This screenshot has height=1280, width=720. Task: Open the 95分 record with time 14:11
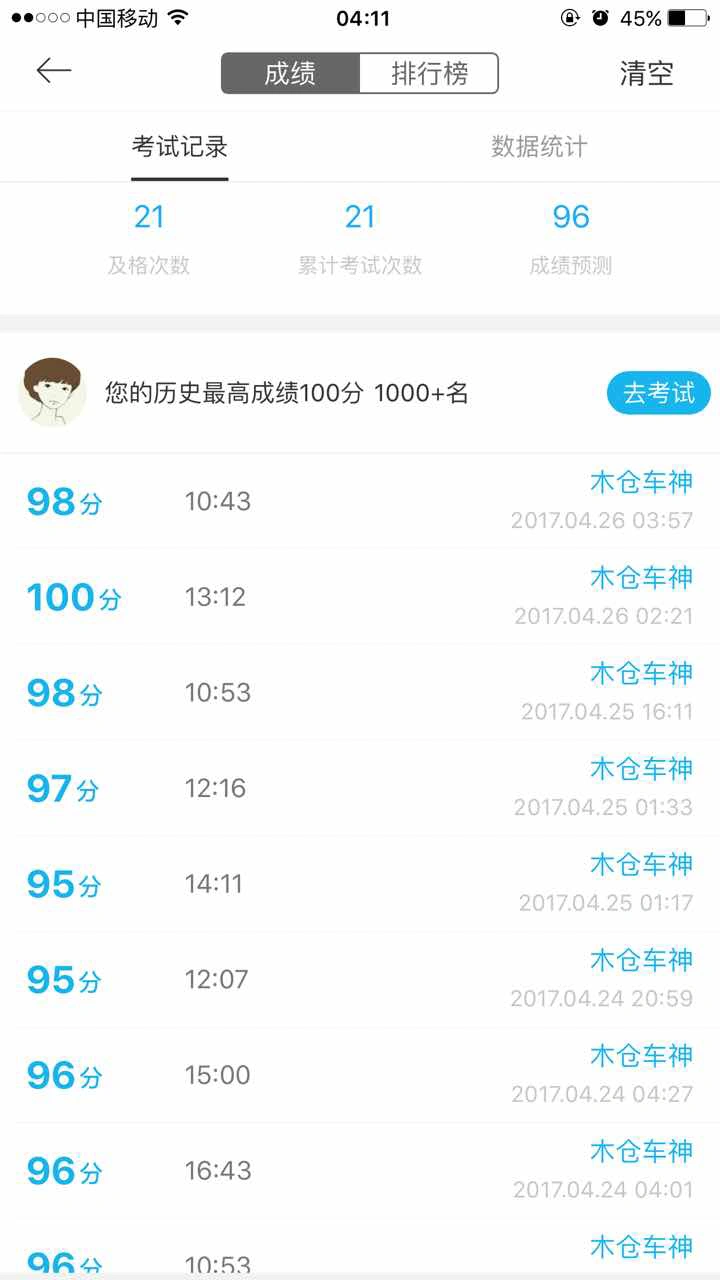coord(360,884)
